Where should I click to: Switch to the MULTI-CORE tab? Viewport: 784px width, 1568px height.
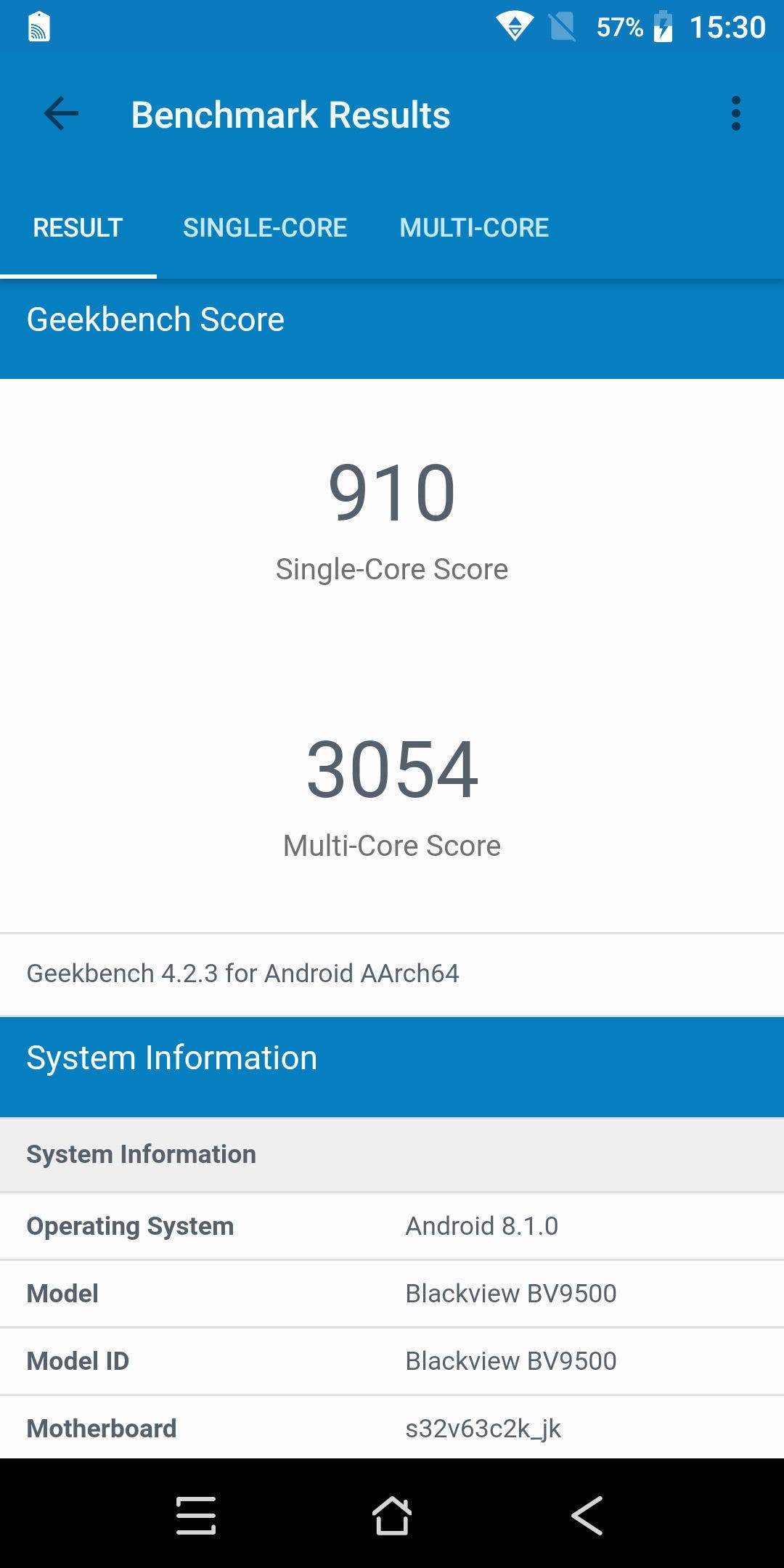(x=474, y=228)
